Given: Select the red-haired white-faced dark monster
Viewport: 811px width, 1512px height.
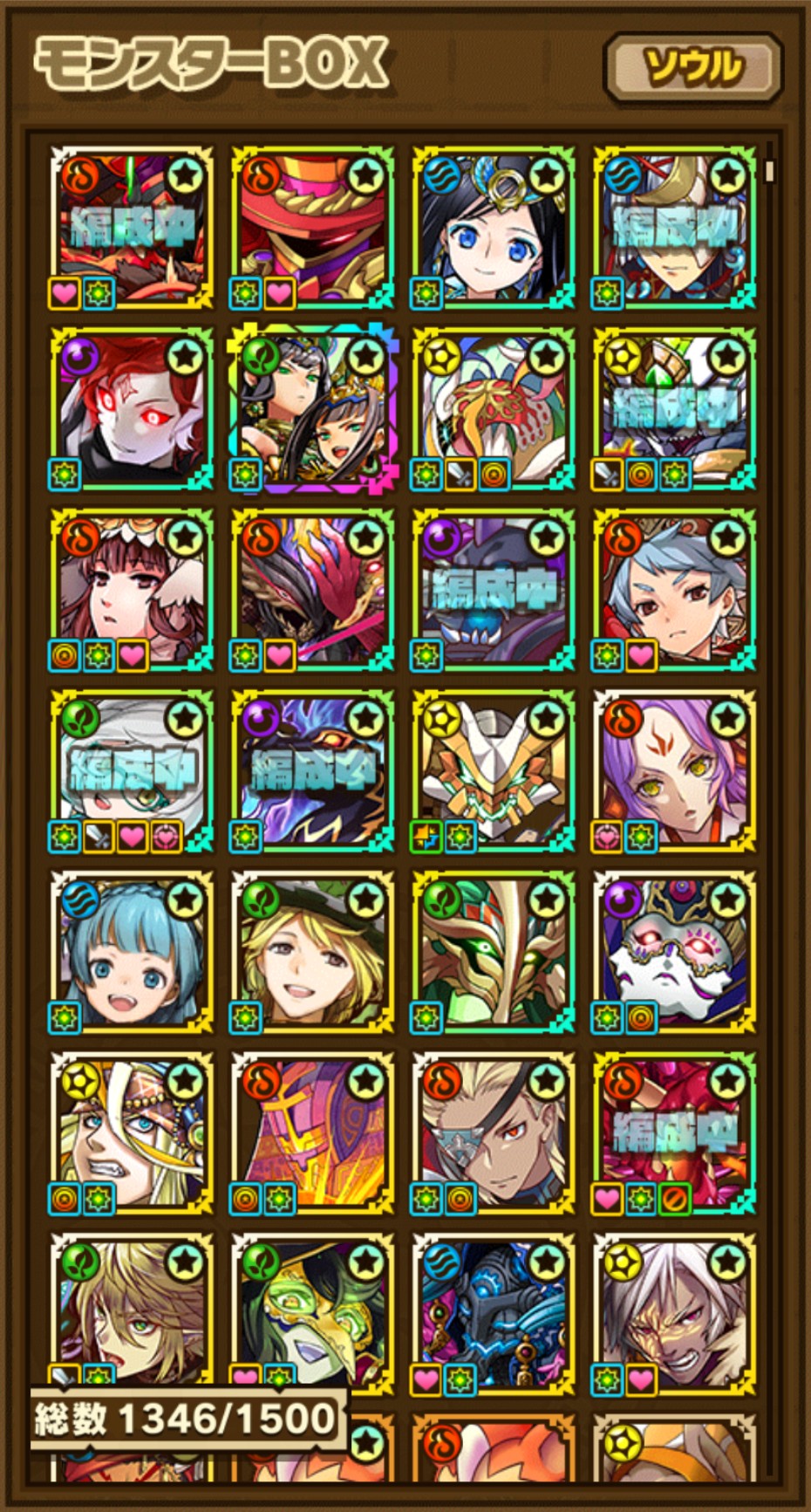Looking at the screenshot, I should 132,409.
